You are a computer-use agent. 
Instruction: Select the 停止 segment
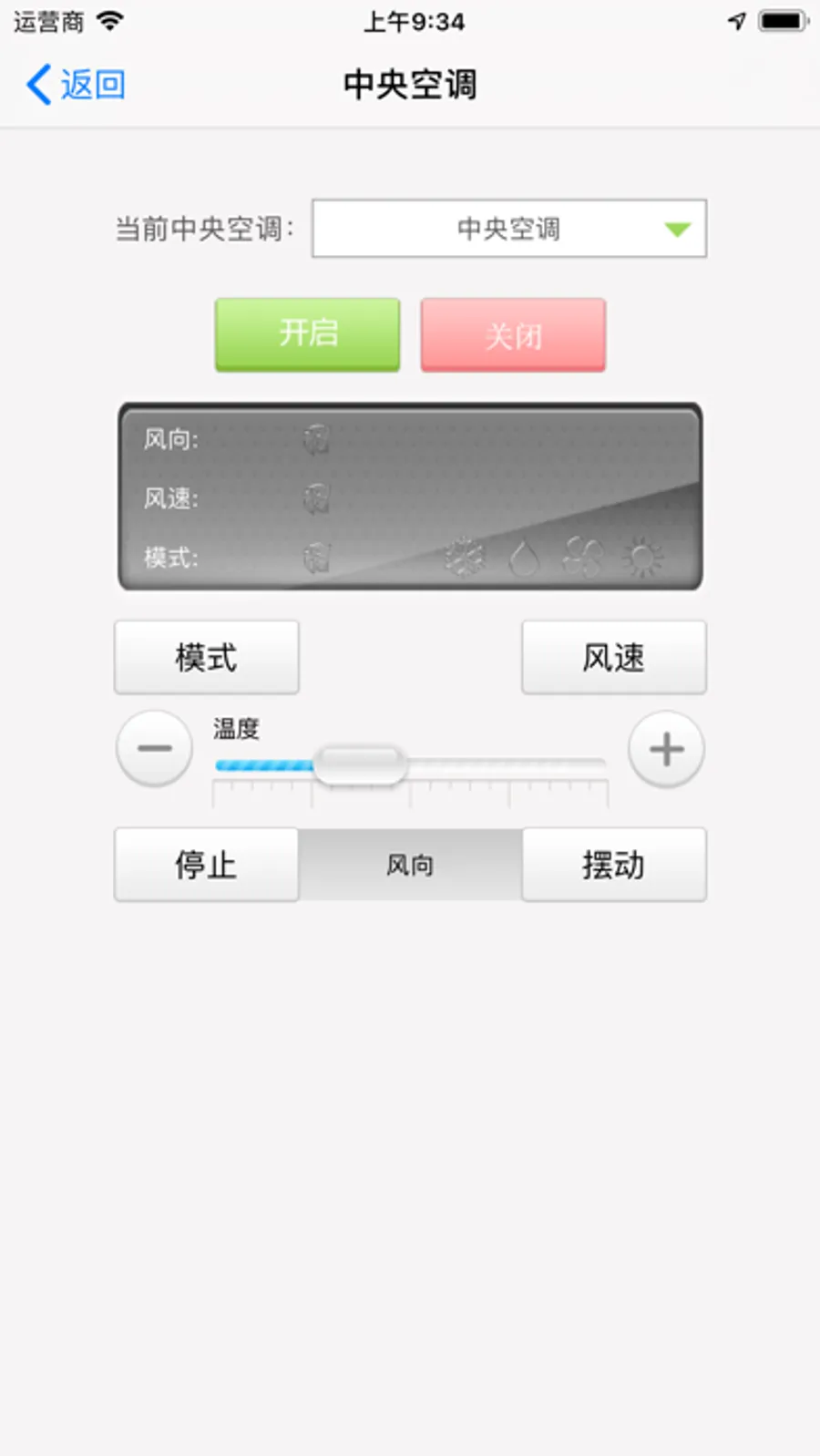pos(206,865)
